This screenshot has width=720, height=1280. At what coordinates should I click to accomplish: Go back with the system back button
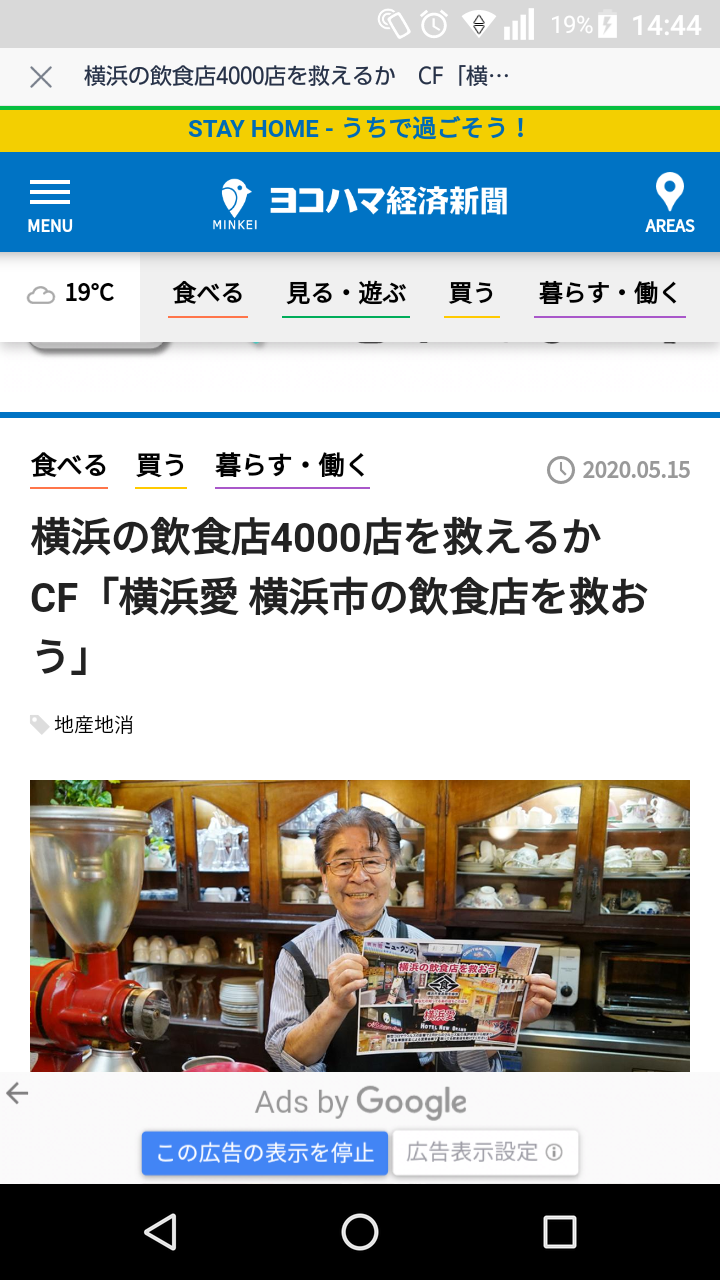point(160,1232)
